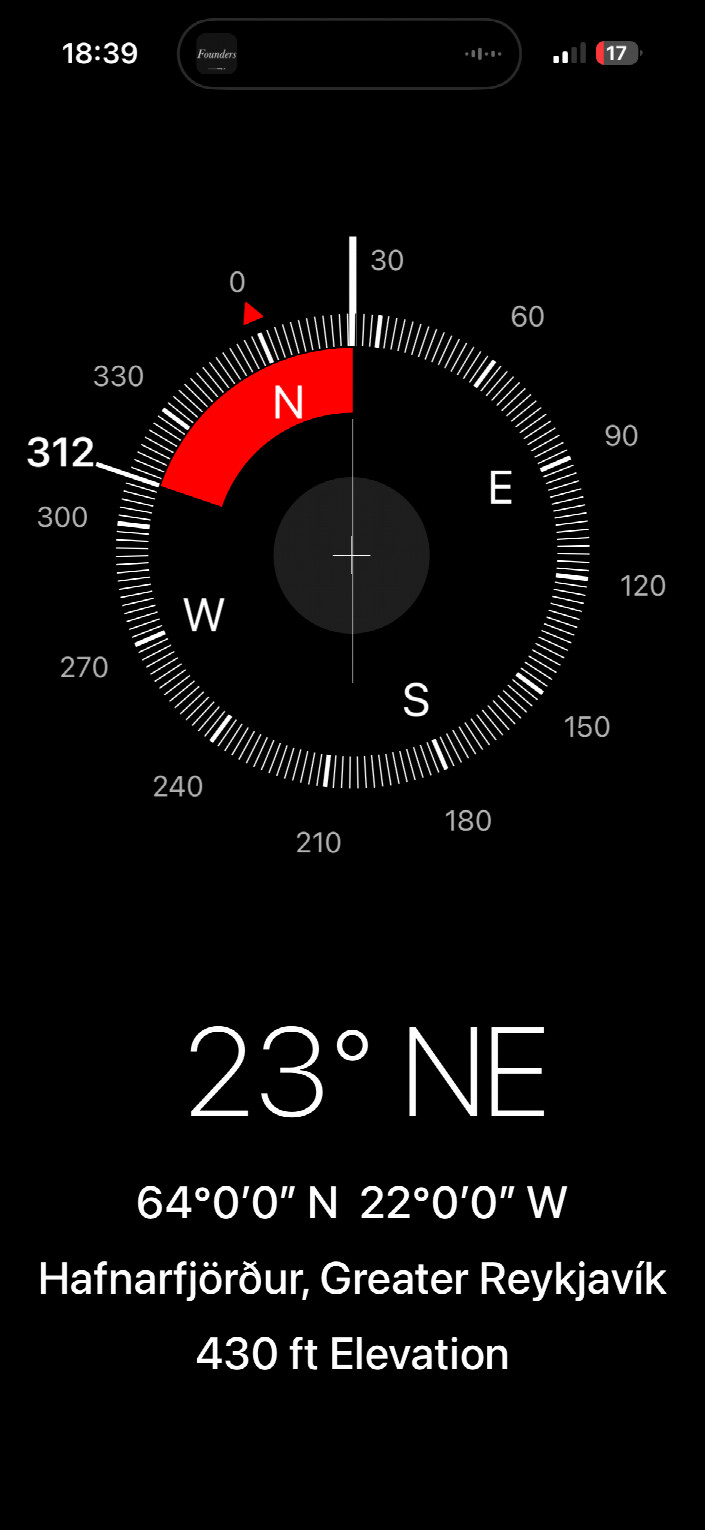The width and height of the screenshot is (705, 1530).
Task: Open the coordinates 64°0′0″ N 22°0′0″ W in Maps
Action: tap(352, 1202)
